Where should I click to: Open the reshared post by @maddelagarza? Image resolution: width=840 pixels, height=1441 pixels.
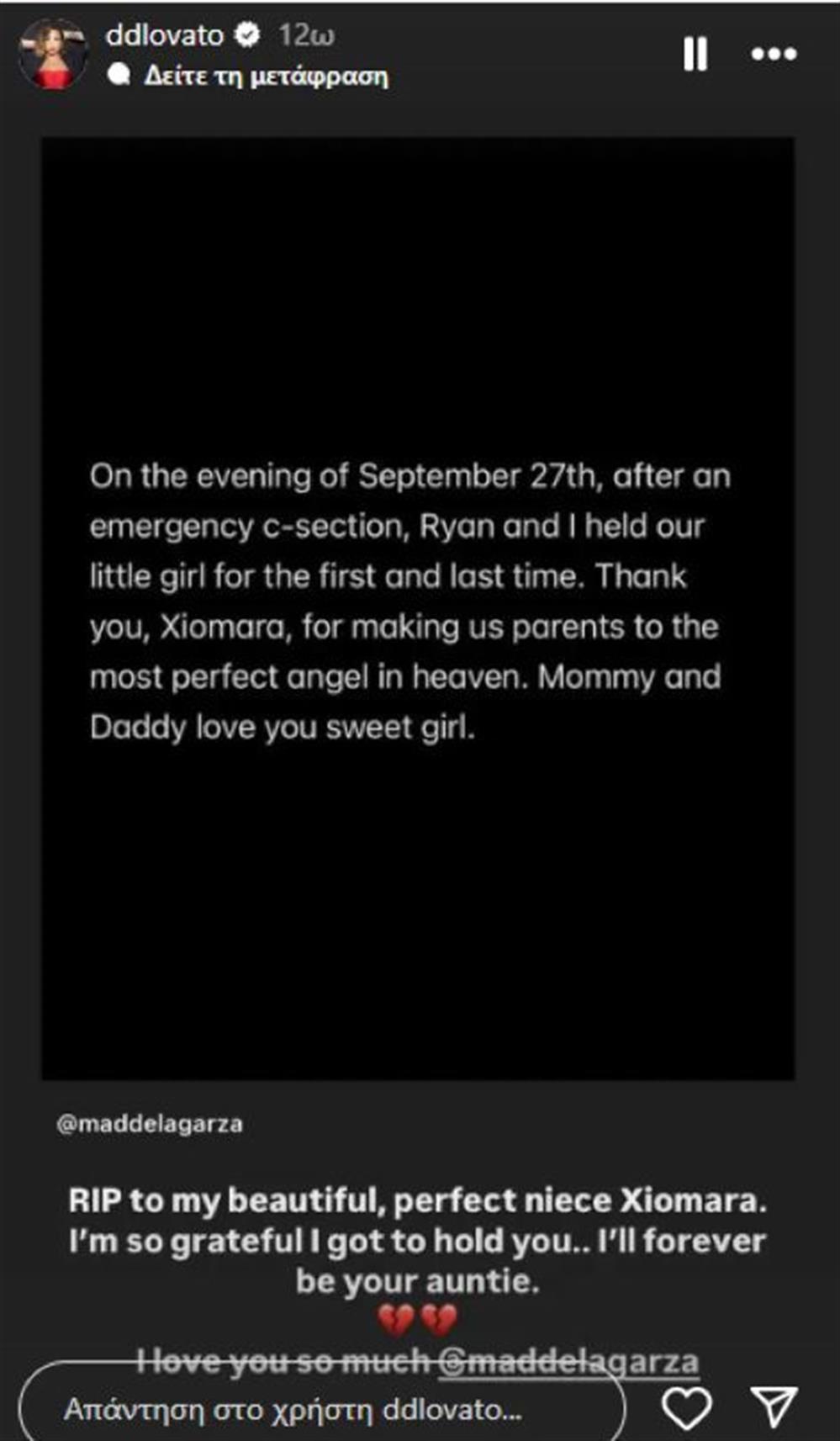[x=418, y=607]
